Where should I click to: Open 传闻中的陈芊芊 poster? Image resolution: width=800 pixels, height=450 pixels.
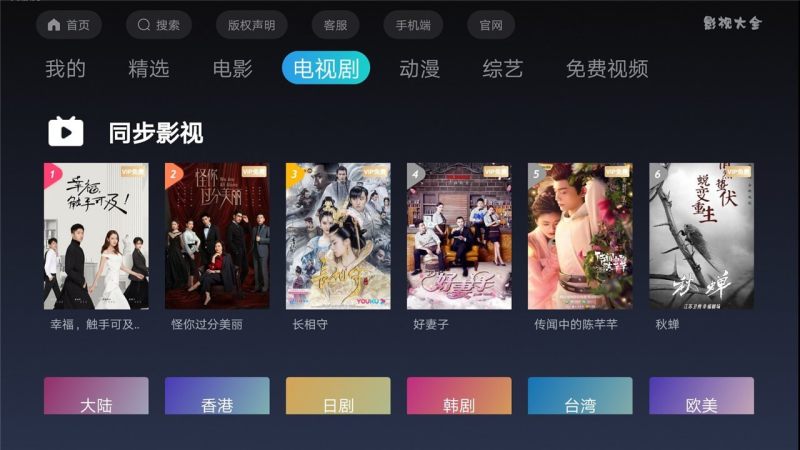pyautogui.click(x=580, y=236)
